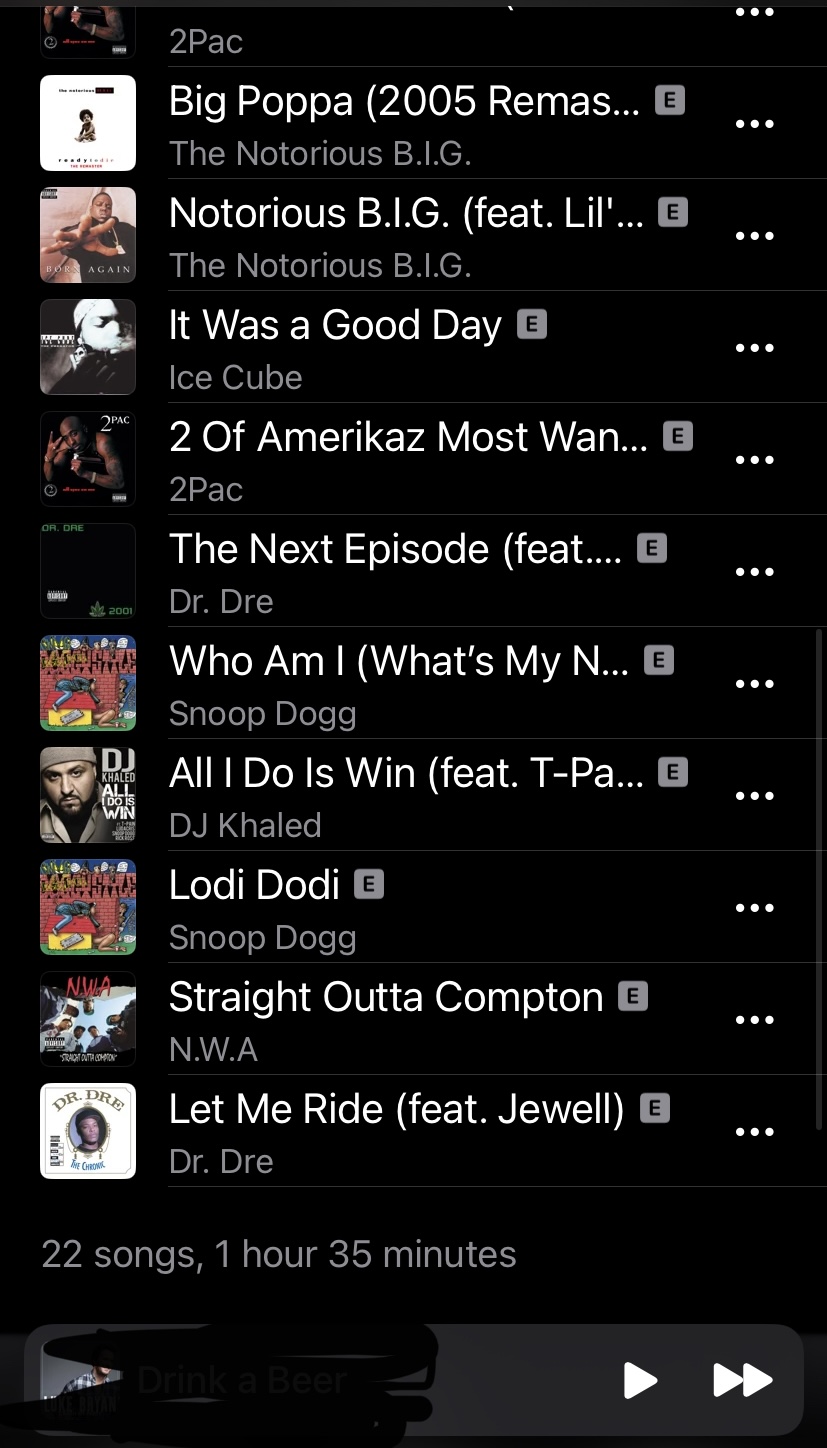The width and height of the screenshot is (827, 1448).
Task: Open the Drink a Beer mini player
Action: click(x=300, y=1380)
